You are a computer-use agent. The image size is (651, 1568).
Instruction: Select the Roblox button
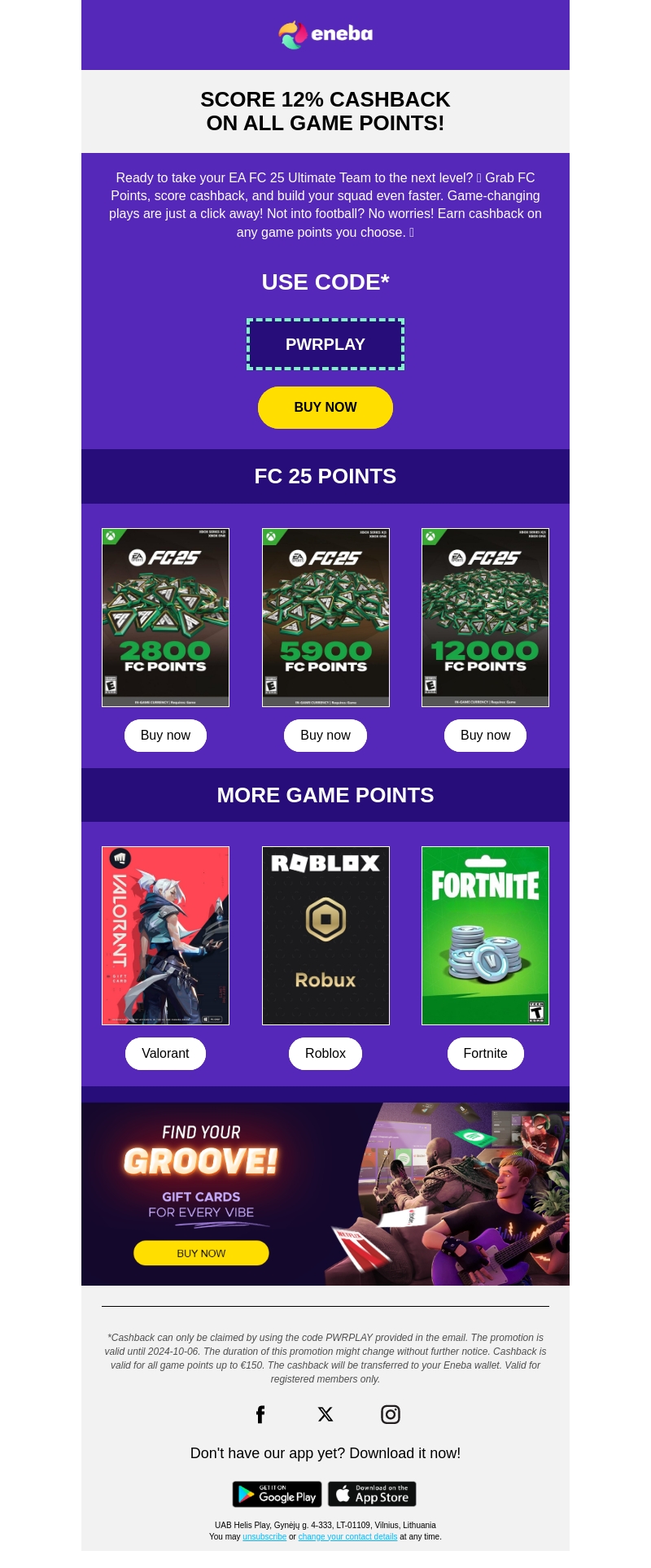pos(325,1053)
